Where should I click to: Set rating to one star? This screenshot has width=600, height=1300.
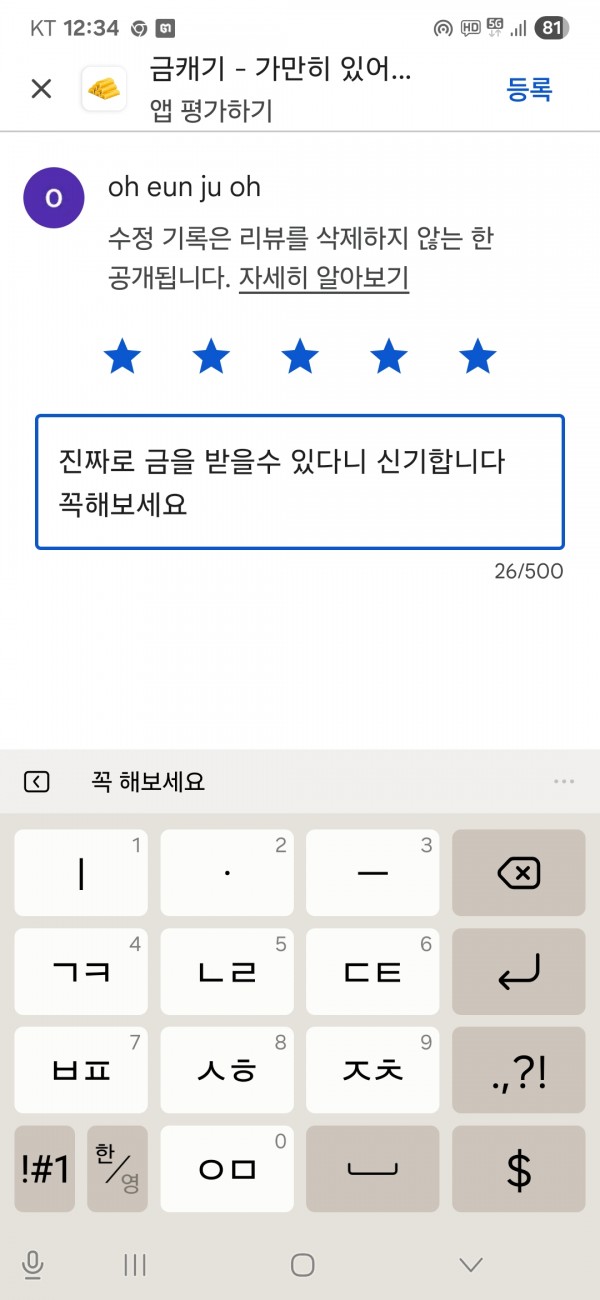122,356
